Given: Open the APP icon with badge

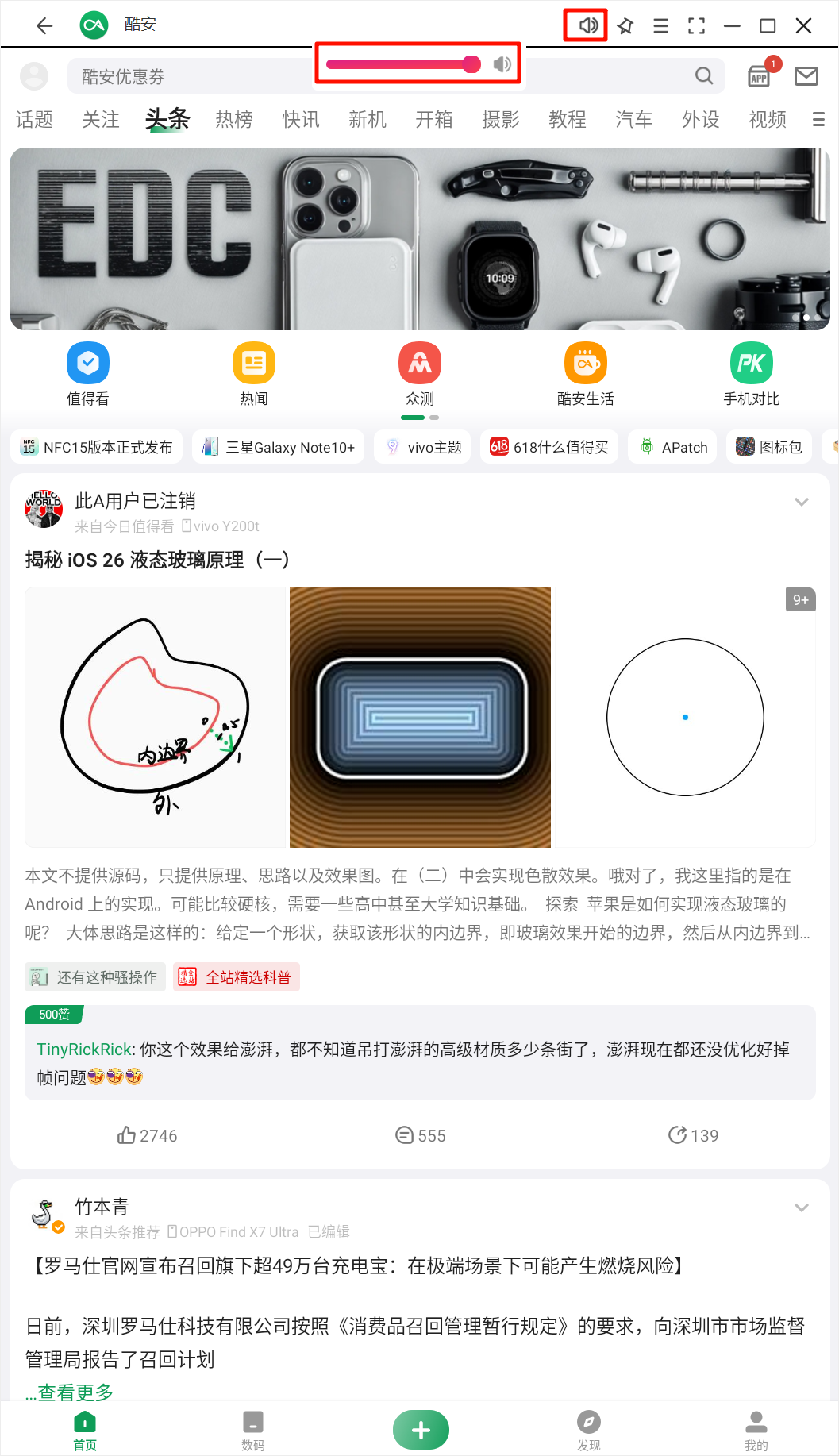Looking at the screenshot, I should pyautogui.click(x=760, y=76).
